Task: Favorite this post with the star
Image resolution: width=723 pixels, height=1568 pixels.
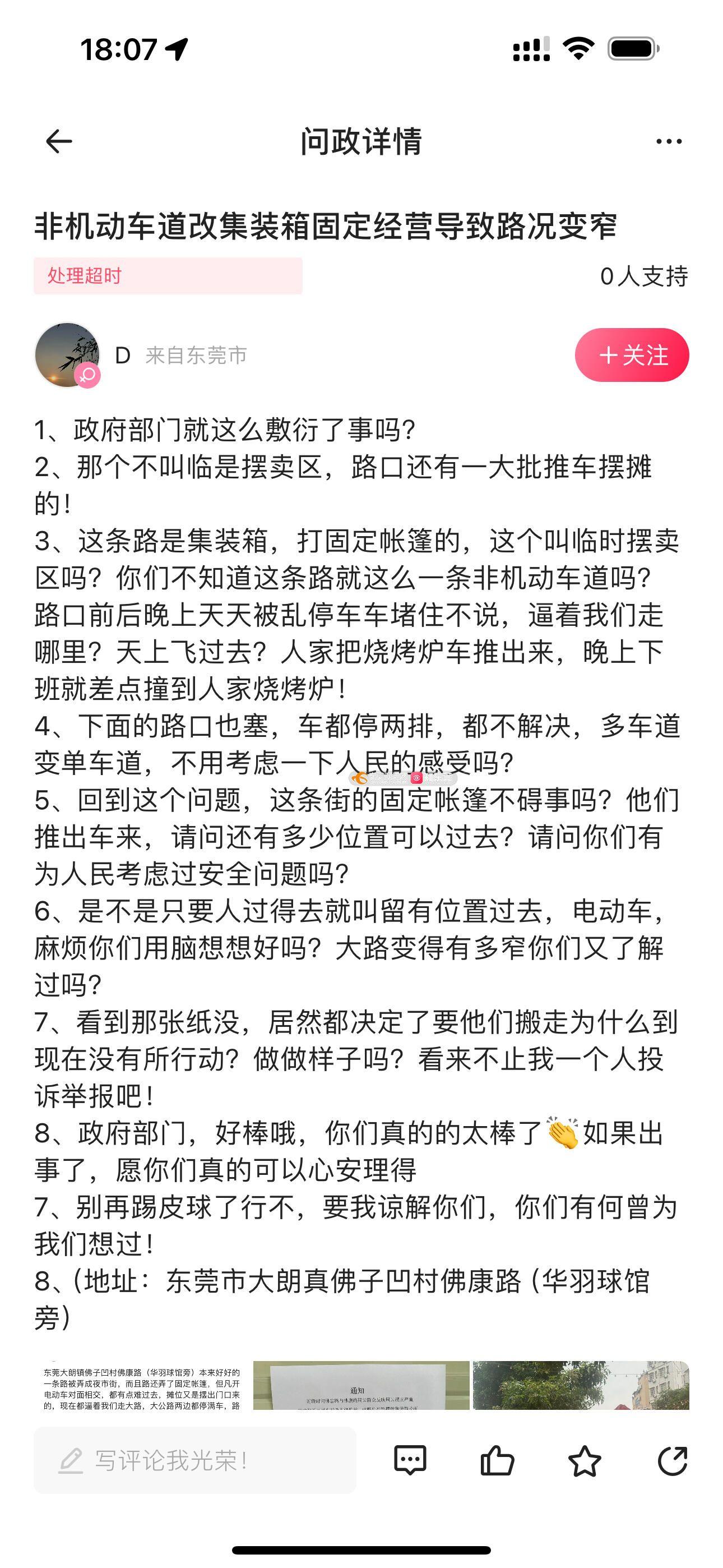Action: (584, 1460)
